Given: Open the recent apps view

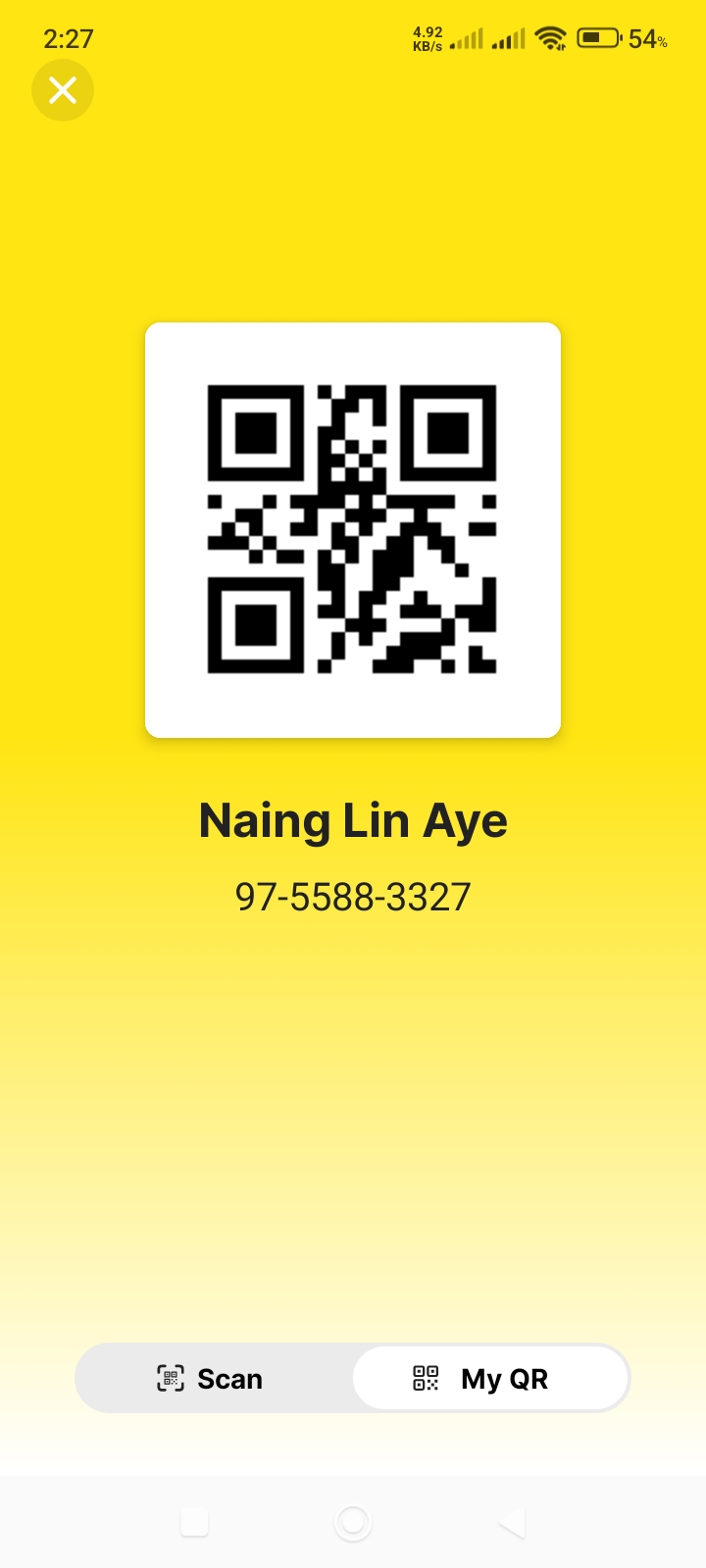Looking at the screenshot, I should point(194,1522).
